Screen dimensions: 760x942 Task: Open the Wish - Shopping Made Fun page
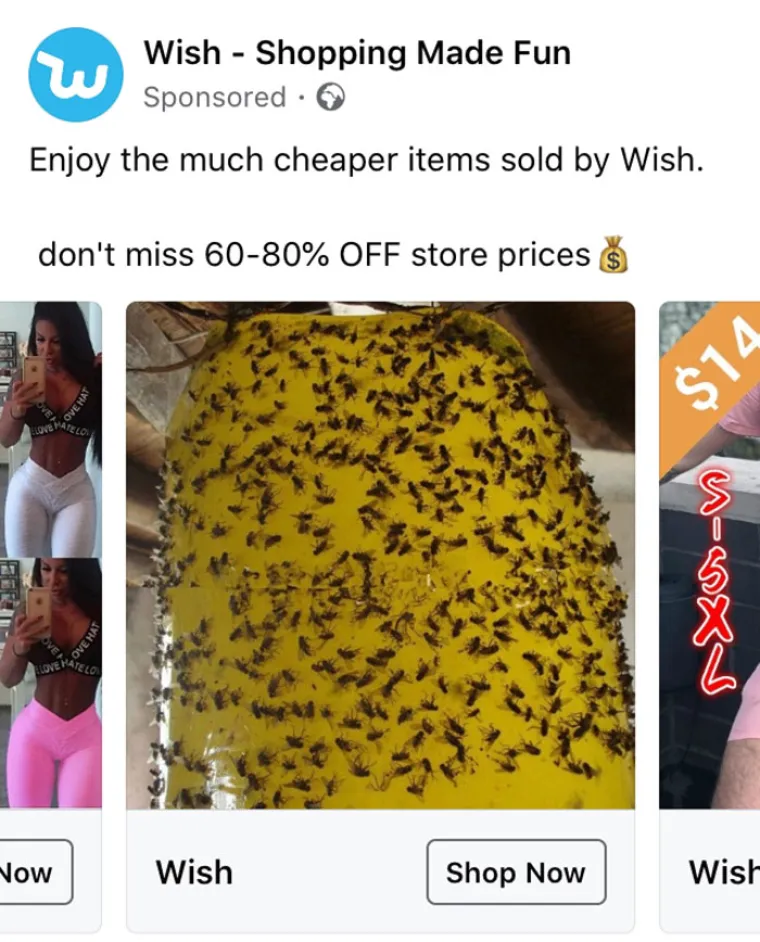point(357,53)
